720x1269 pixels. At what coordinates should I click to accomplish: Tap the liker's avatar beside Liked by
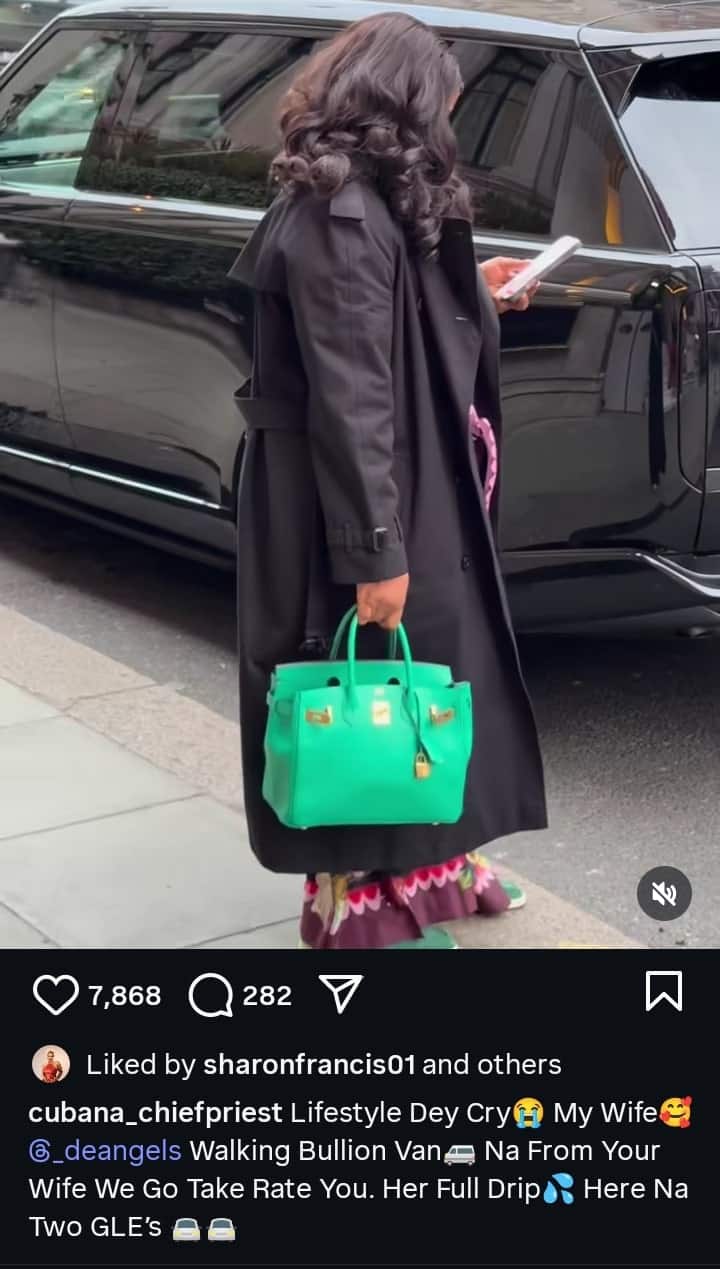coord(51,1064)
